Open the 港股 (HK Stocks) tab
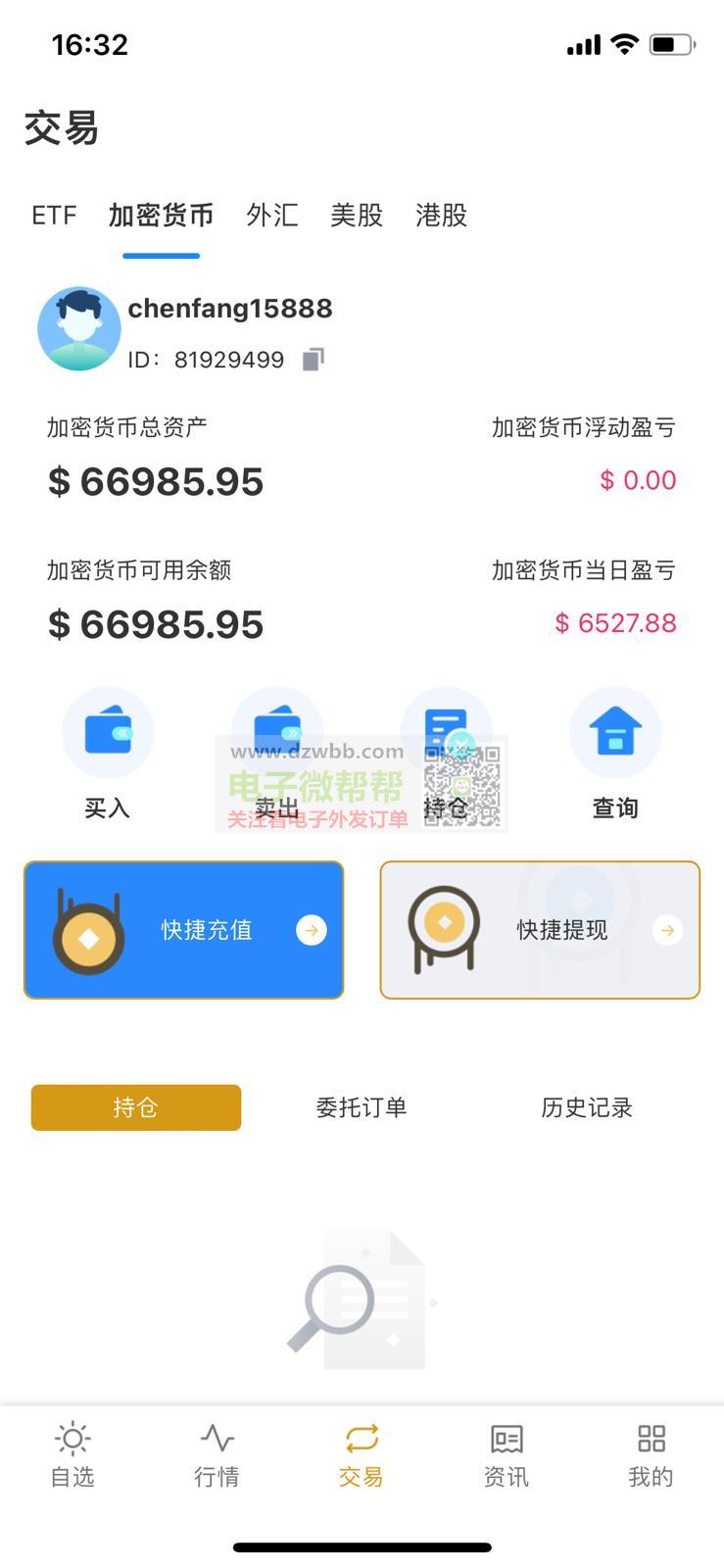724x1568 pixels. point(441,216)
